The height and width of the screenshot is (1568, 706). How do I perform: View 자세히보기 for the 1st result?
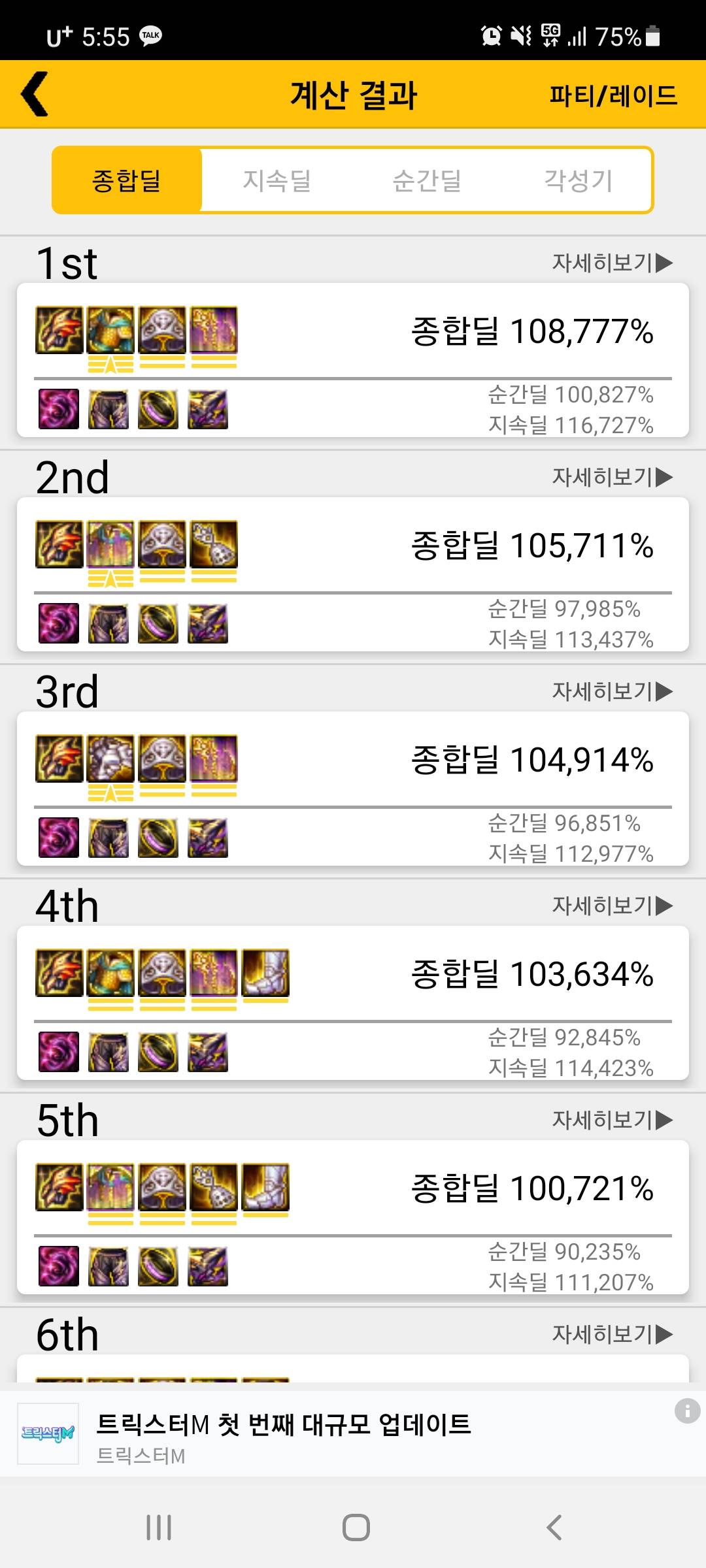click(x=612, y=263)
